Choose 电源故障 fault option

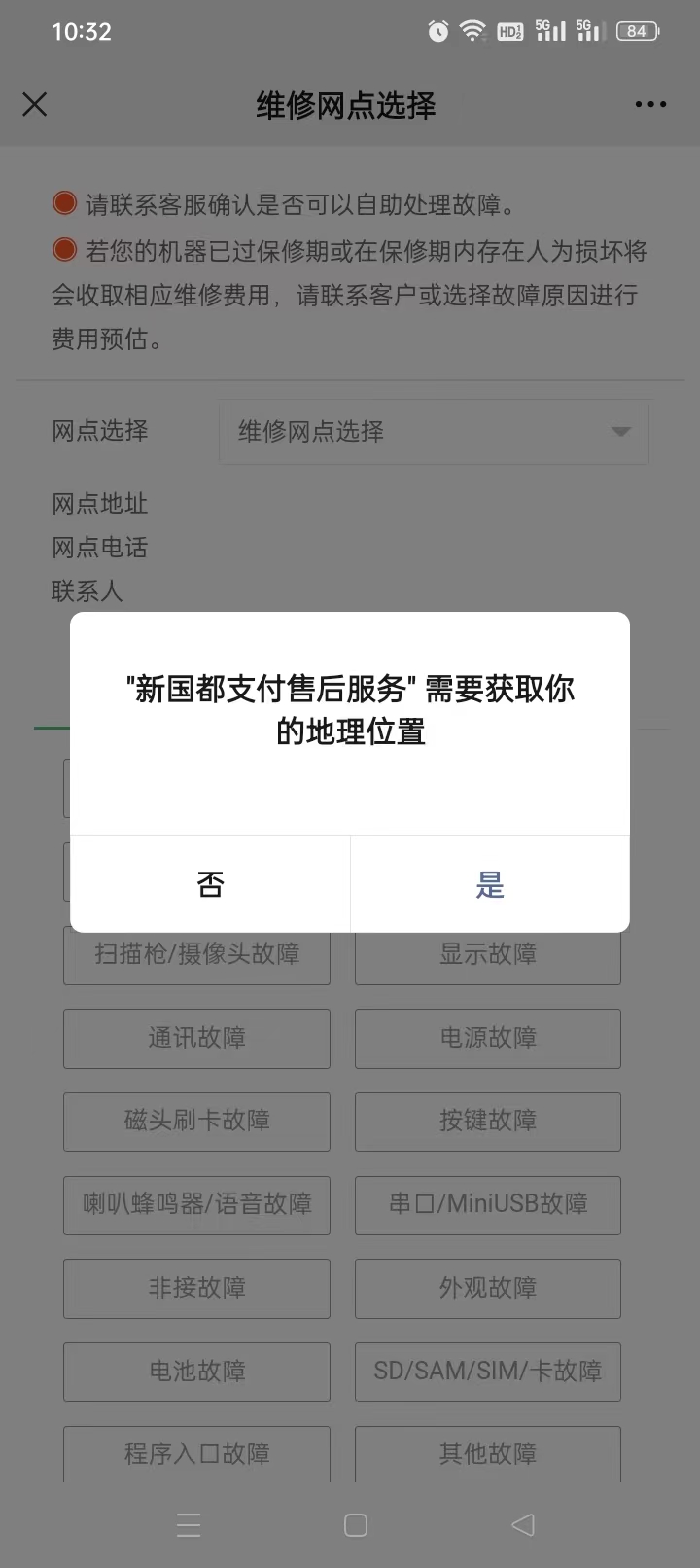[x=488, y=1038]
